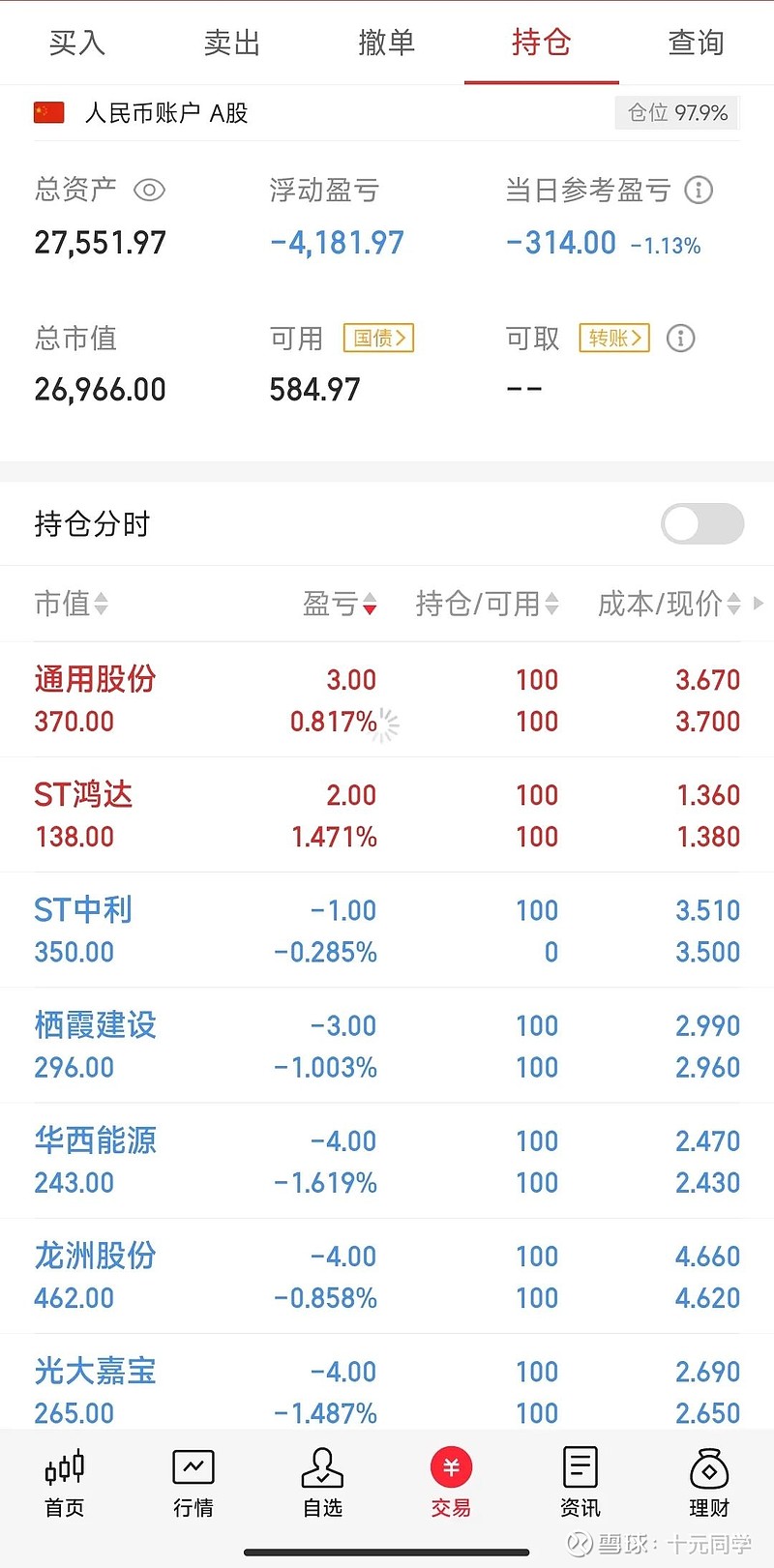Open the 撤单 tab
The image size is (774, 1568).
pos(387,43)
